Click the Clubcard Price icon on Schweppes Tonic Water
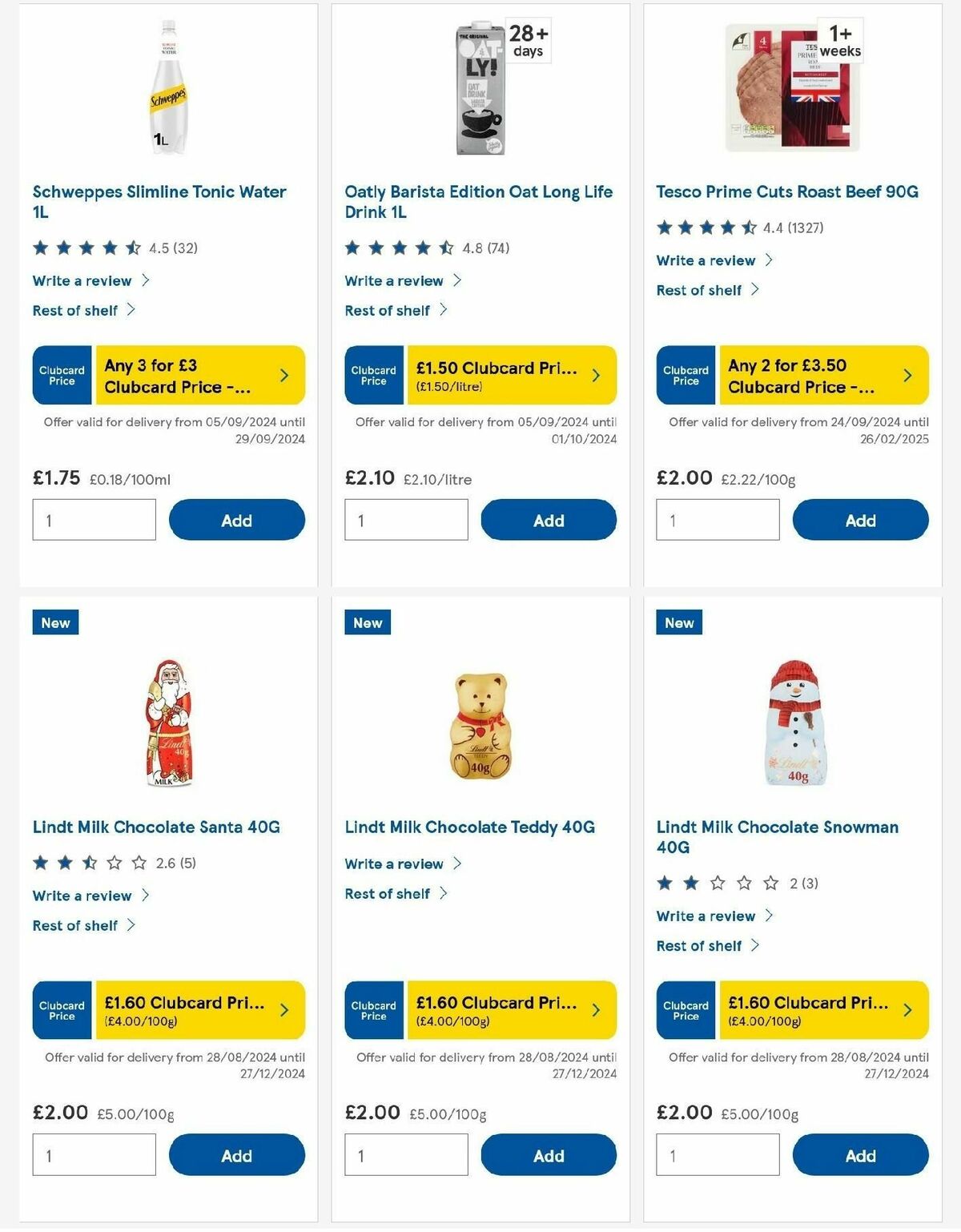Screen dimensions: 961x1232 click(x=62, y=374)
